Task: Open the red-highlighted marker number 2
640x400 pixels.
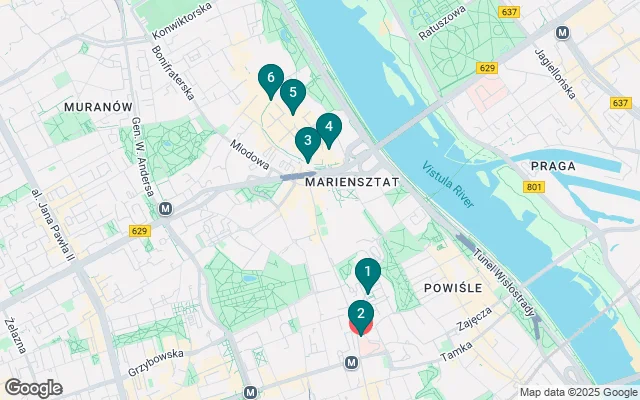Action: tap(361, 315)
